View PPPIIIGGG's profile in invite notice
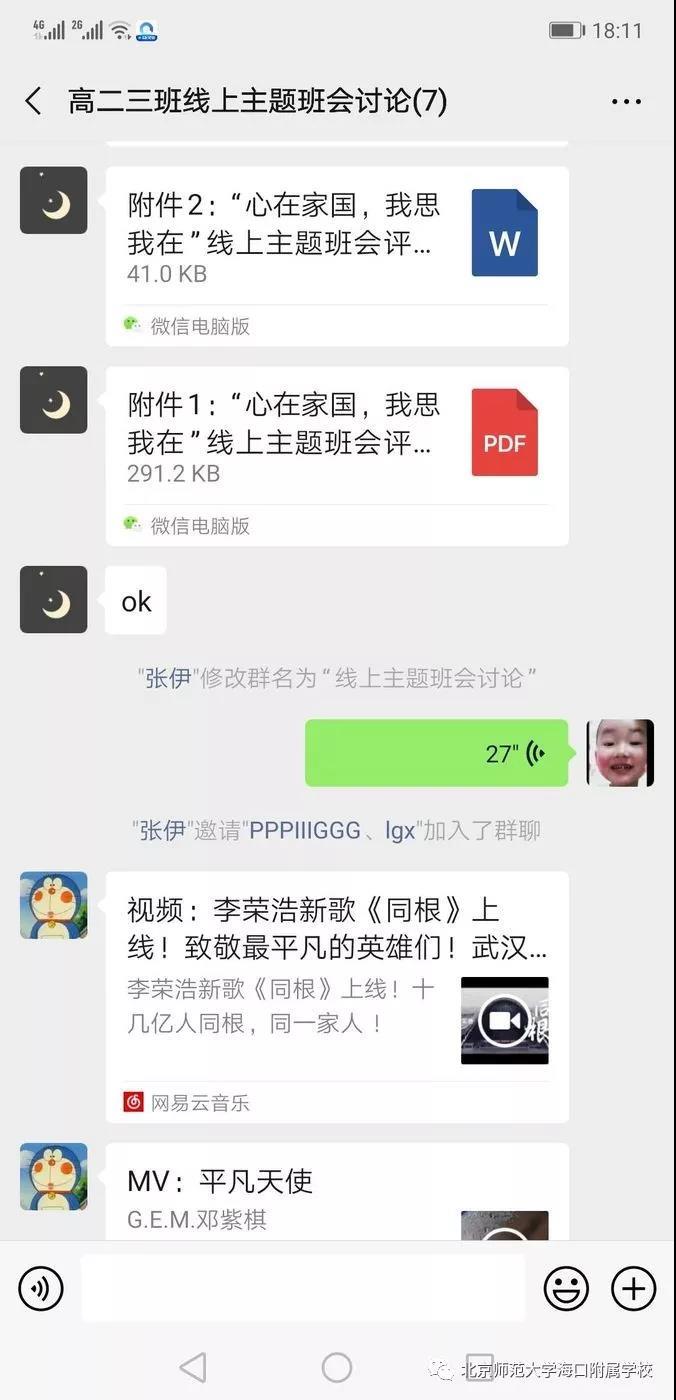 coord(304,831)
